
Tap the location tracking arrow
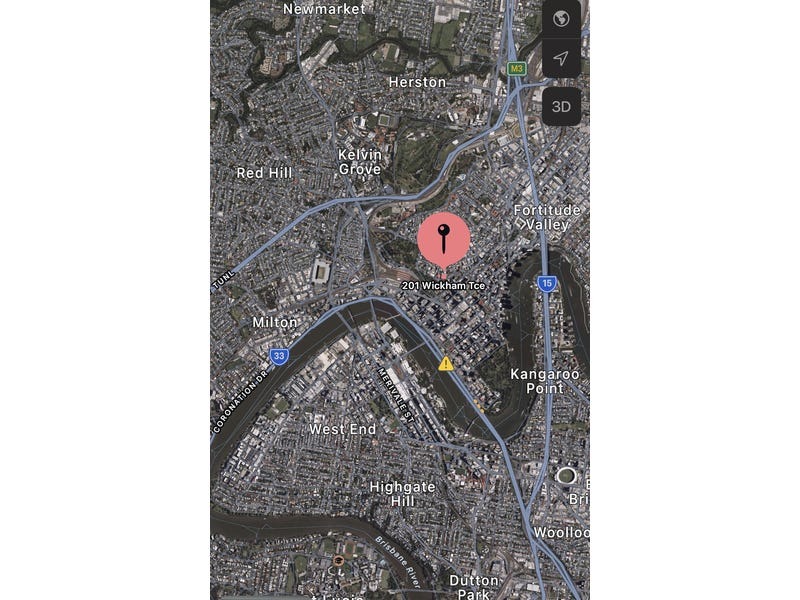pyautogui.click(x=561, y=57)
